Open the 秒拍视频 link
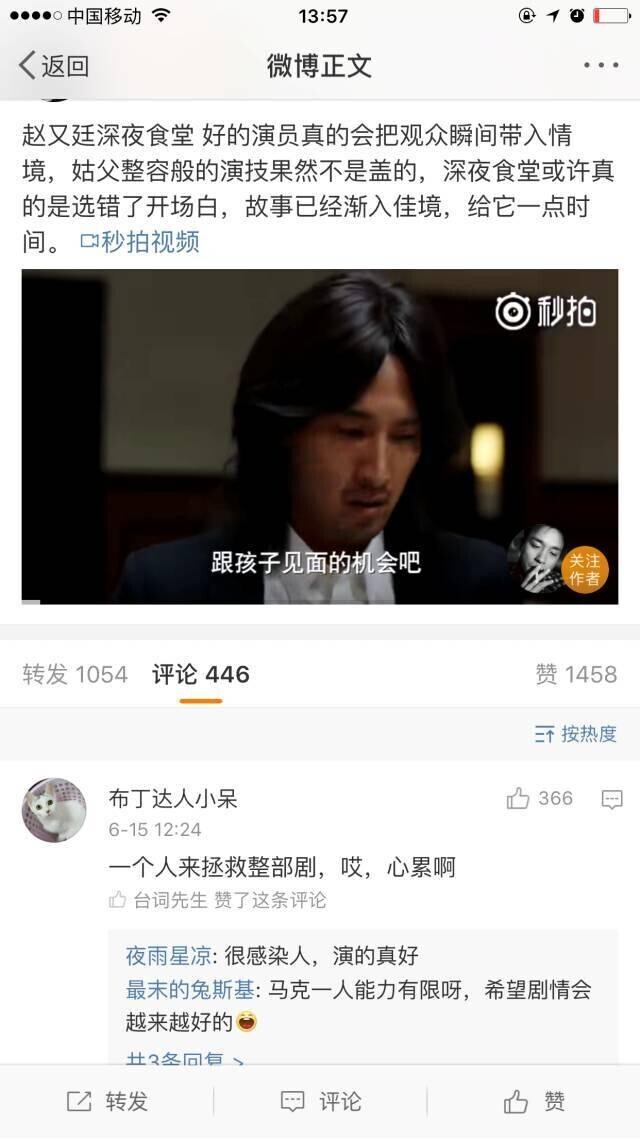Screen dimensions: 640x1138 point(140,241)
